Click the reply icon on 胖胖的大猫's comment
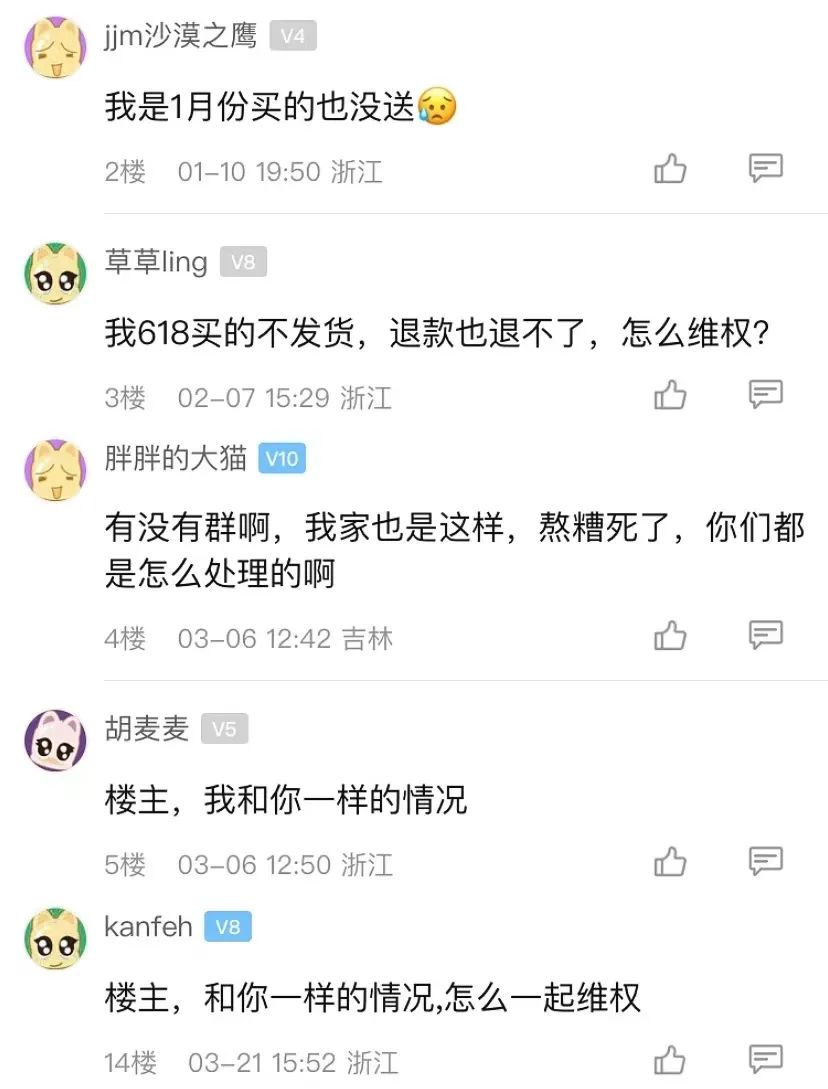828x1089 pixels. click(765, 634)
